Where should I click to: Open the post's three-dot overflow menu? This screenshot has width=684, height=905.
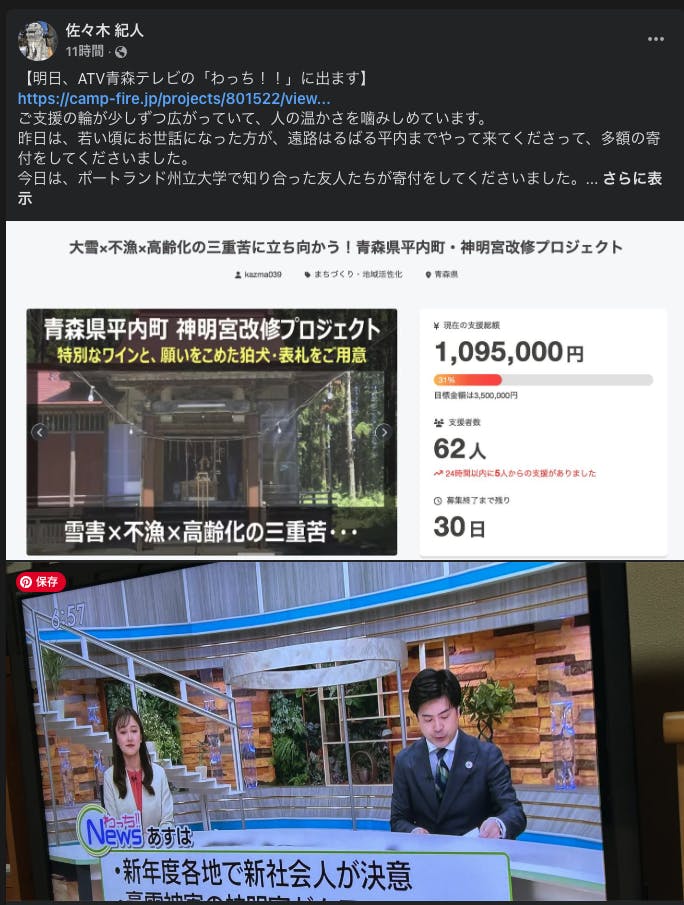655,39
